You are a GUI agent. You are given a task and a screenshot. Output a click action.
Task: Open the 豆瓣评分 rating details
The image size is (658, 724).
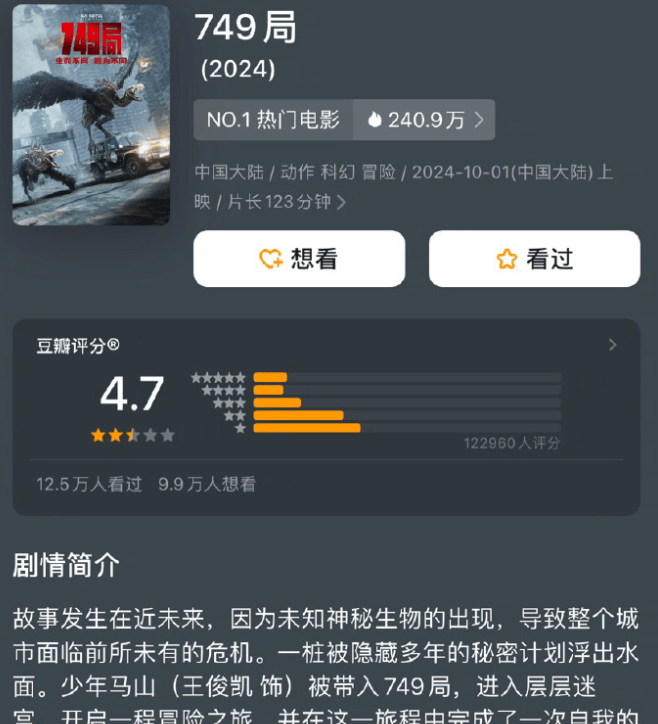point(612,345)
